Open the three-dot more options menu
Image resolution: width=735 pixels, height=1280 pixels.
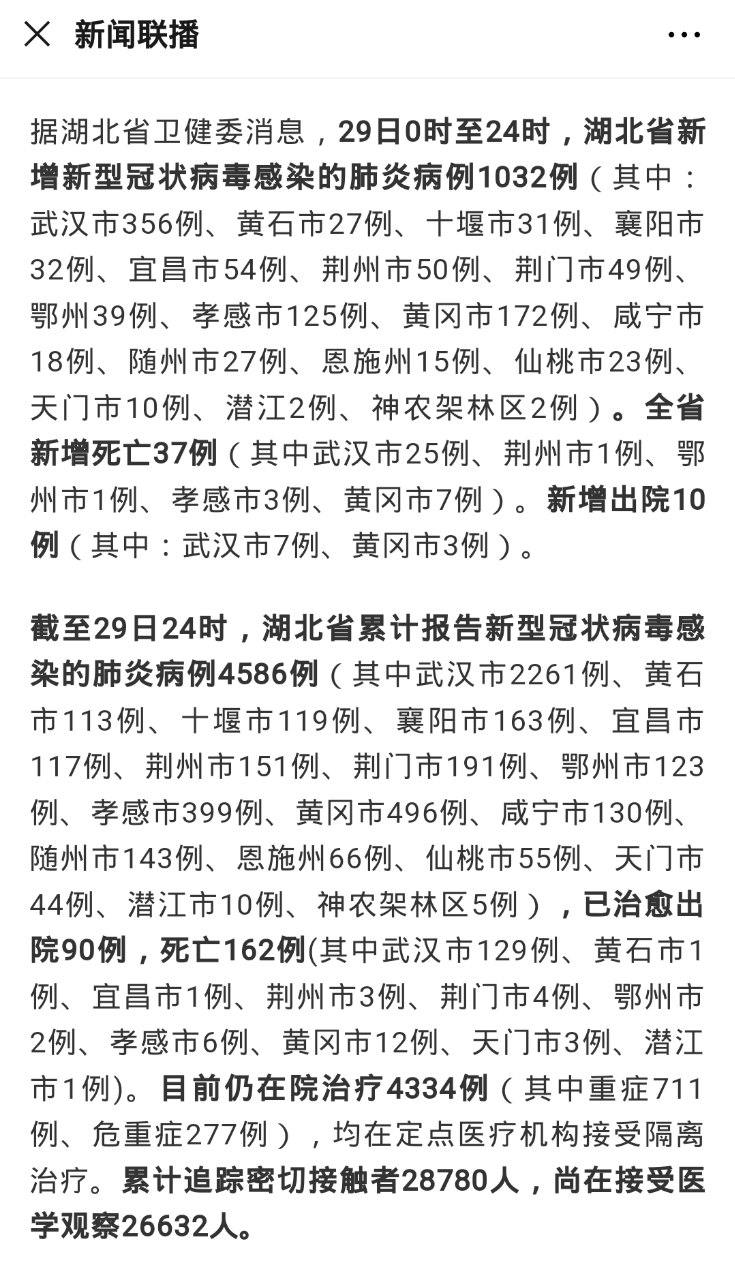pos(684,35)
